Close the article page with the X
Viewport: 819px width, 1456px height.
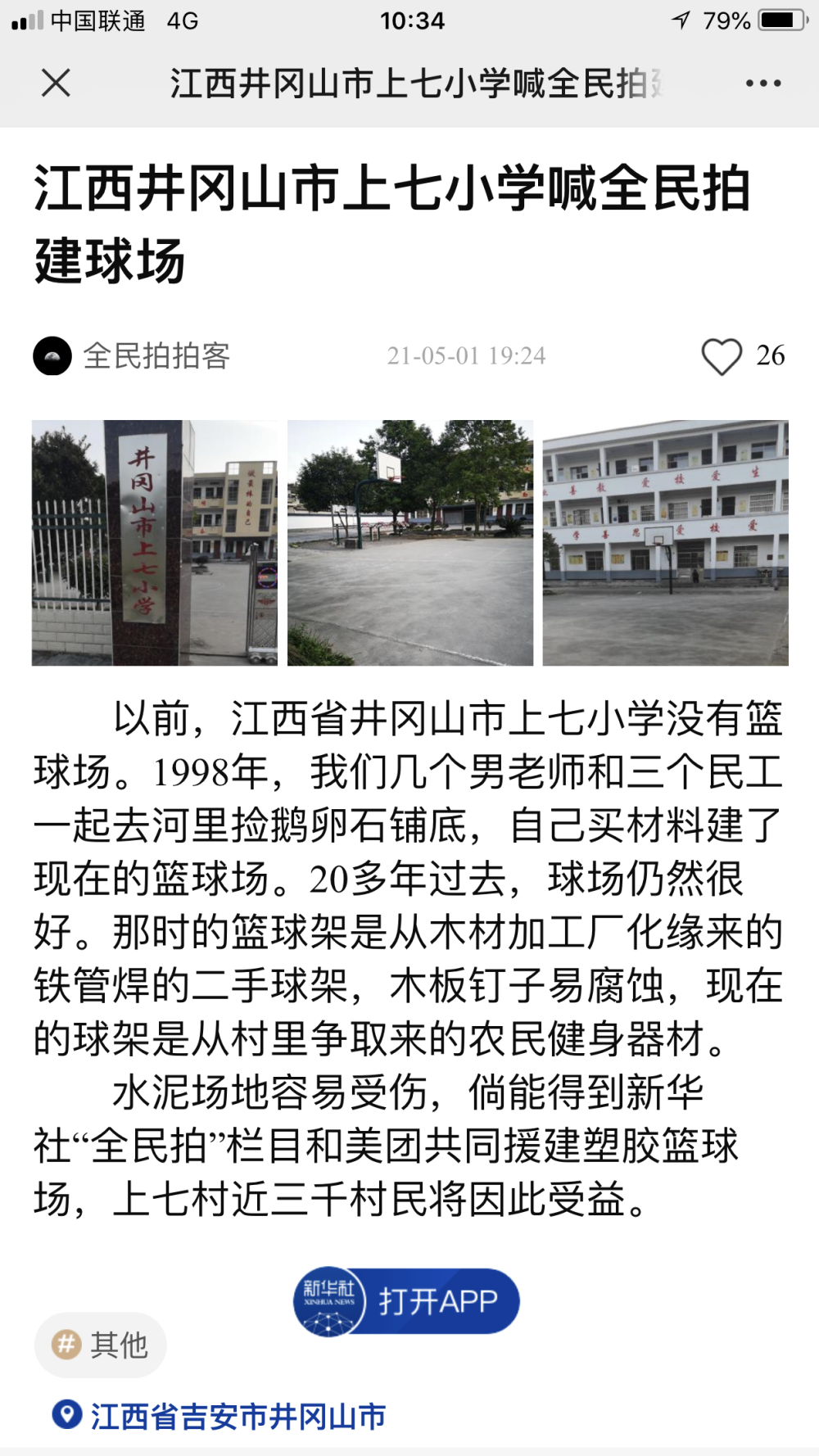pyautogui.click(x=56, y=83)
